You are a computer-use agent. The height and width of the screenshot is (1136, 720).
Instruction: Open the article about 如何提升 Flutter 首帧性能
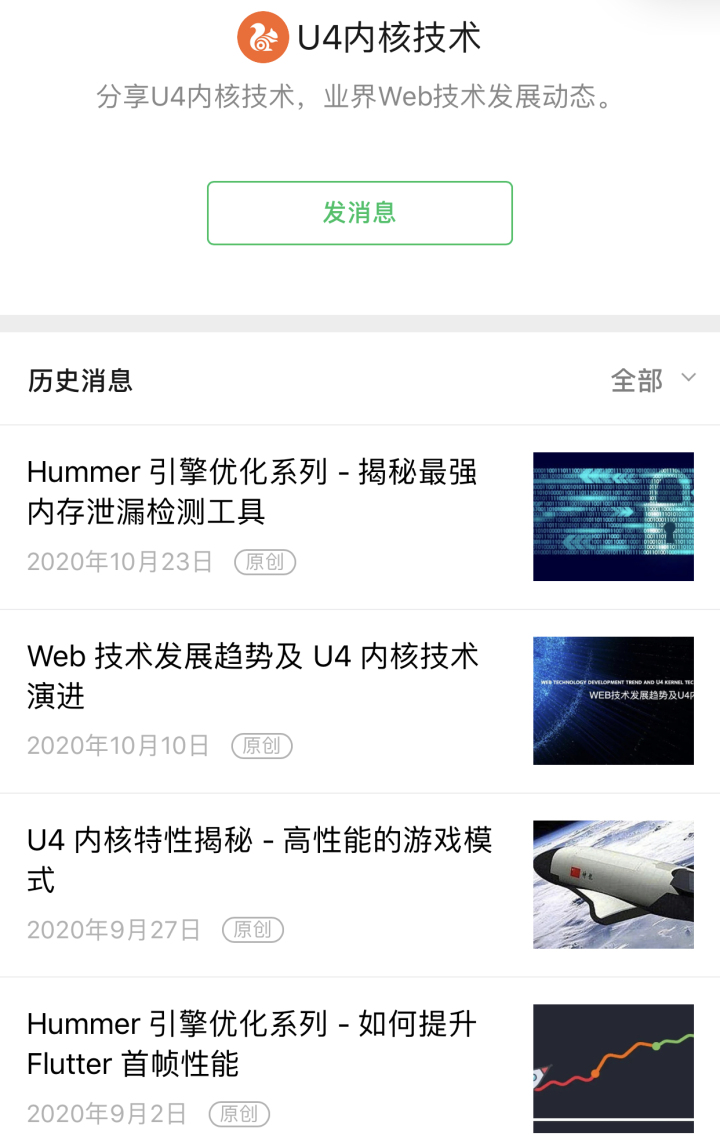click(252, 1043)
